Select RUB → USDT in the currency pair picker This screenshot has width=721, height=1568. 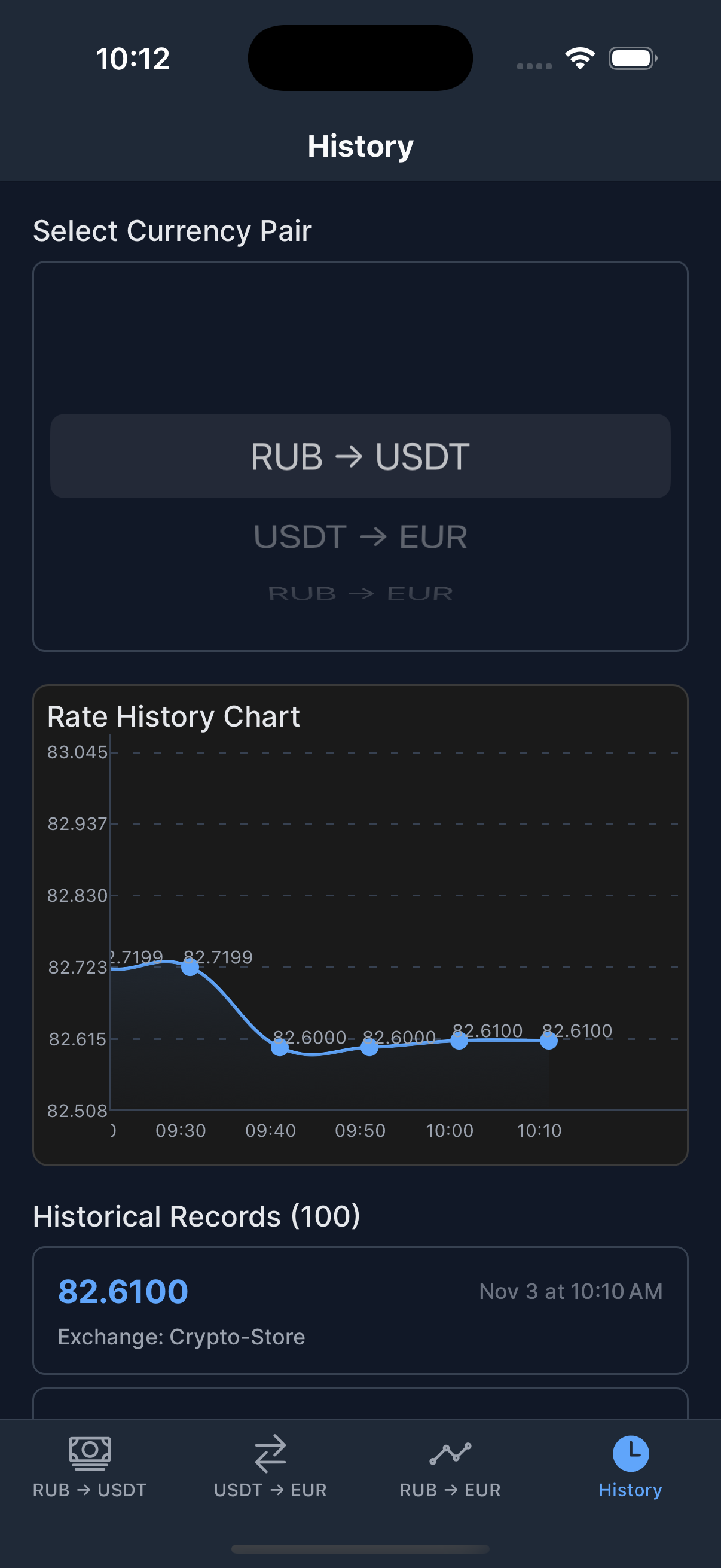(x=360, y=456)
